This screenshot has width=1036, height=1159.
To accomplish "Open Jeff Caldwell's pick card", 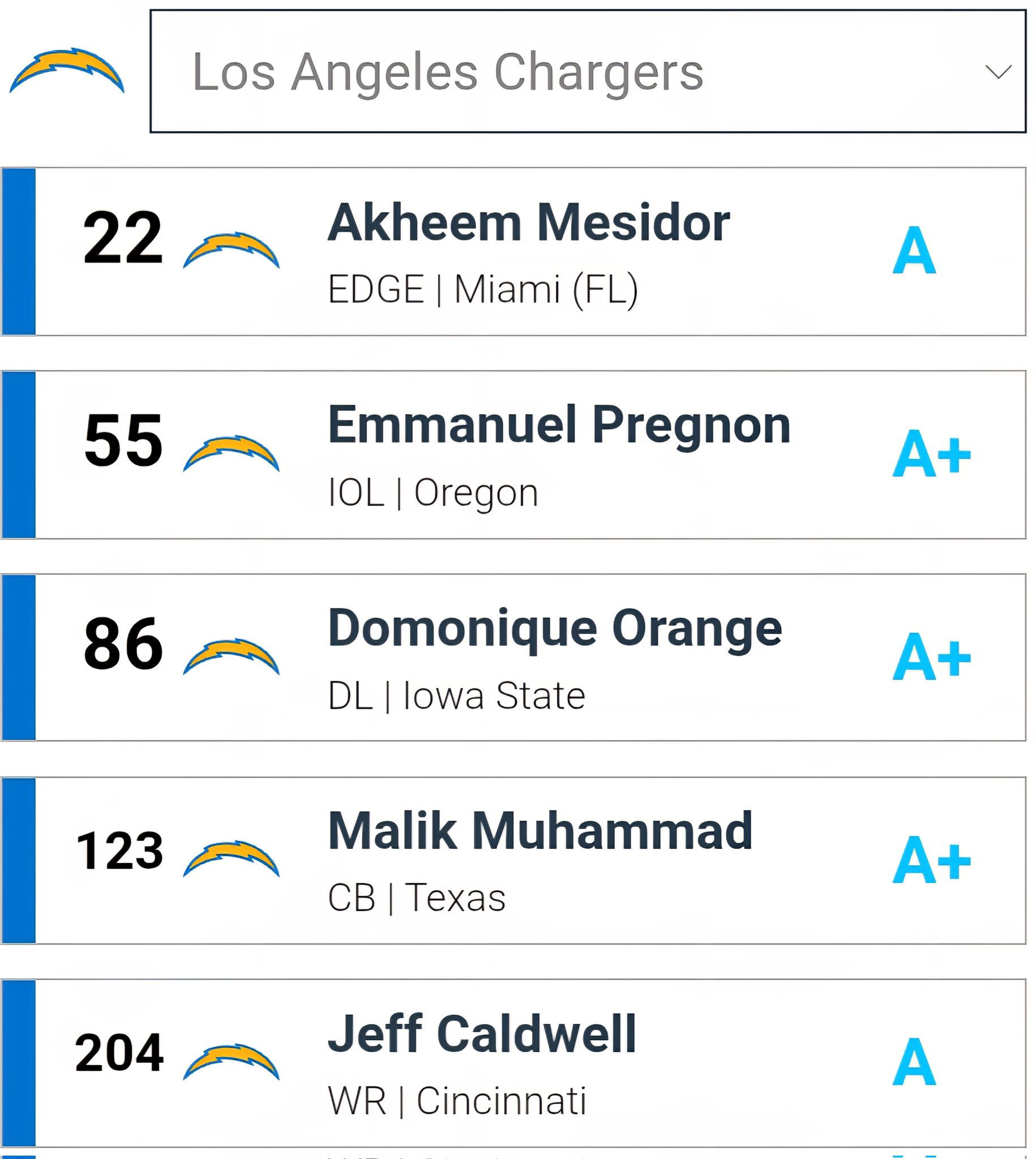I will pos(482,1063).
